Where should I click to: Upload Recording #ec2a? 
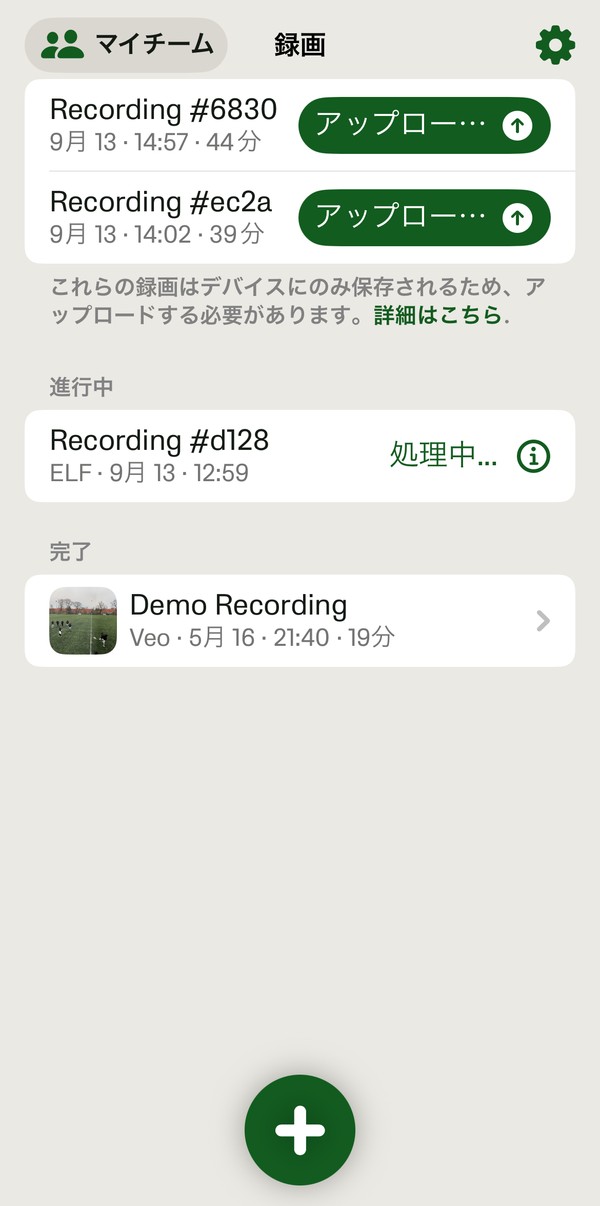tap(424, 217)
